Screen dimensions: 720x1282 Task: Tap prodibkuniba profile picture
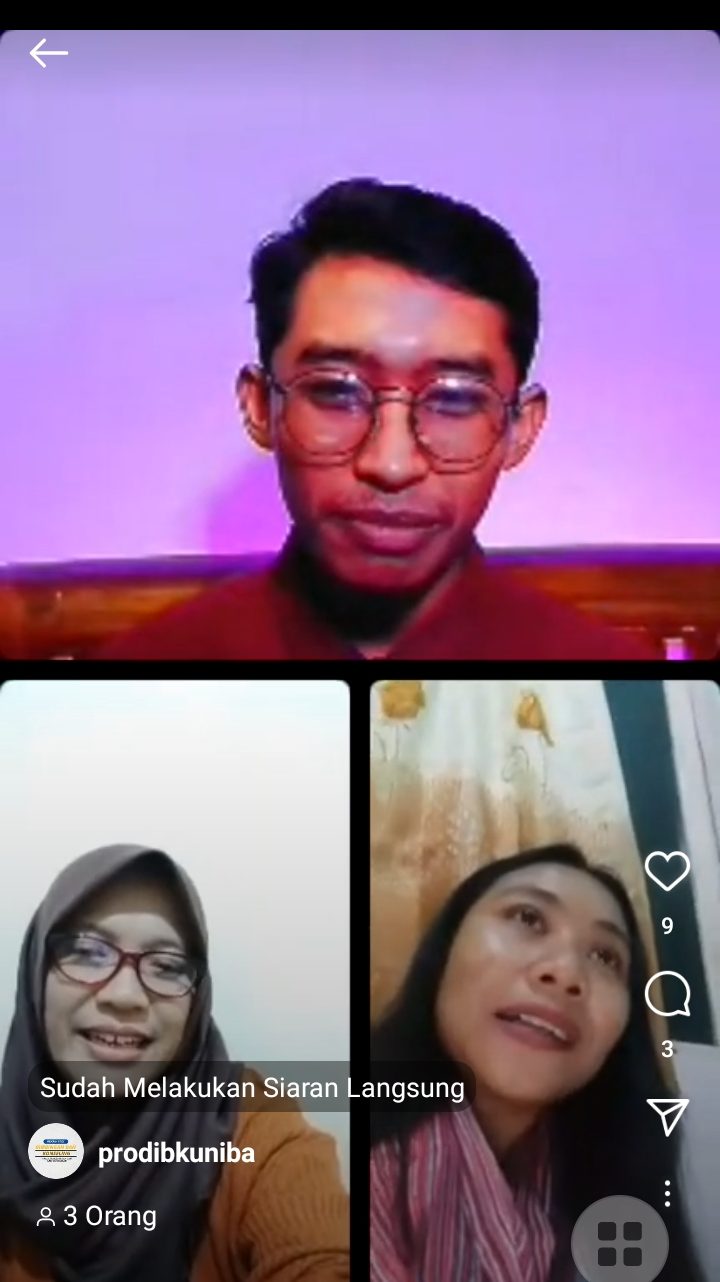pyautogui.click(x=56, y=1152)
